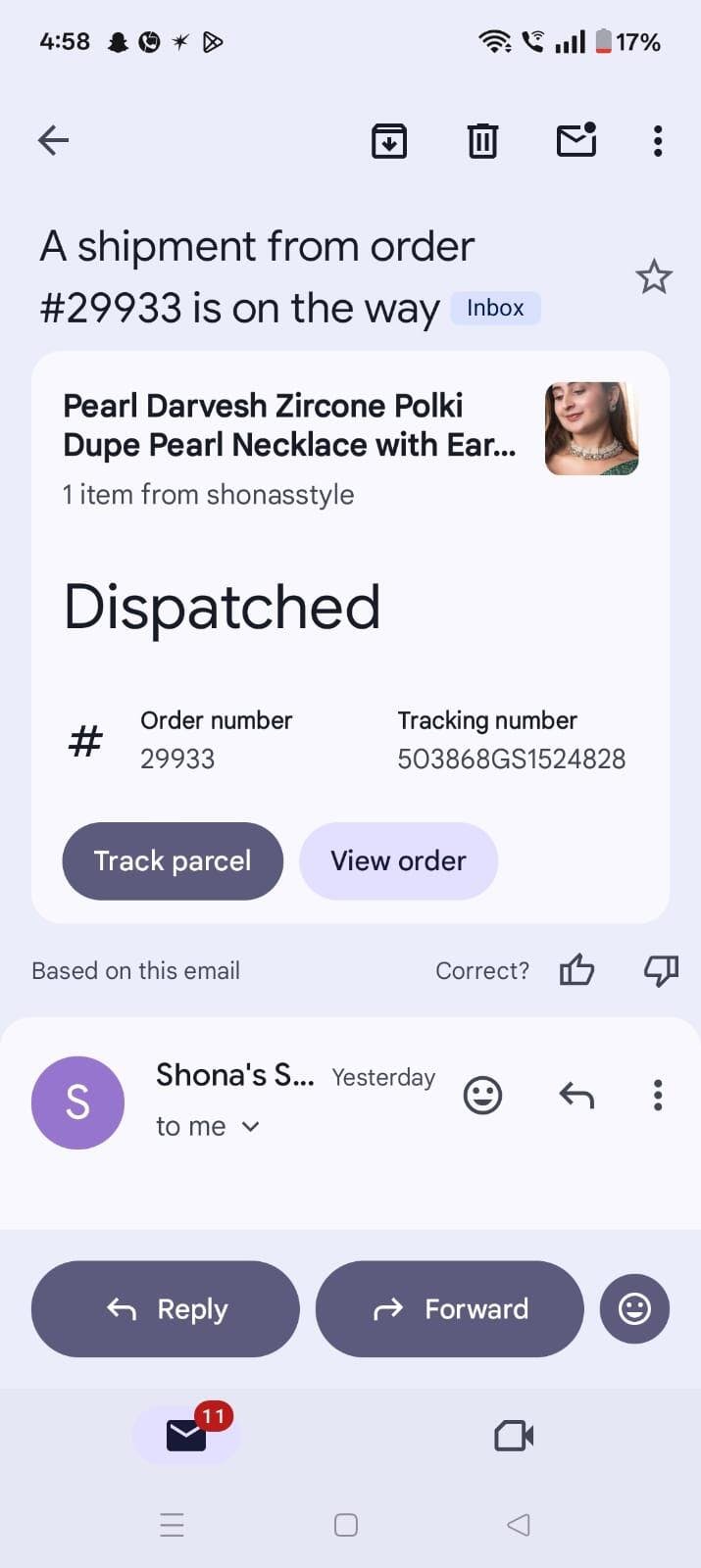Open the top overflow menu
The height and width of the screenshot is (1568, 701).
[658, 141]
